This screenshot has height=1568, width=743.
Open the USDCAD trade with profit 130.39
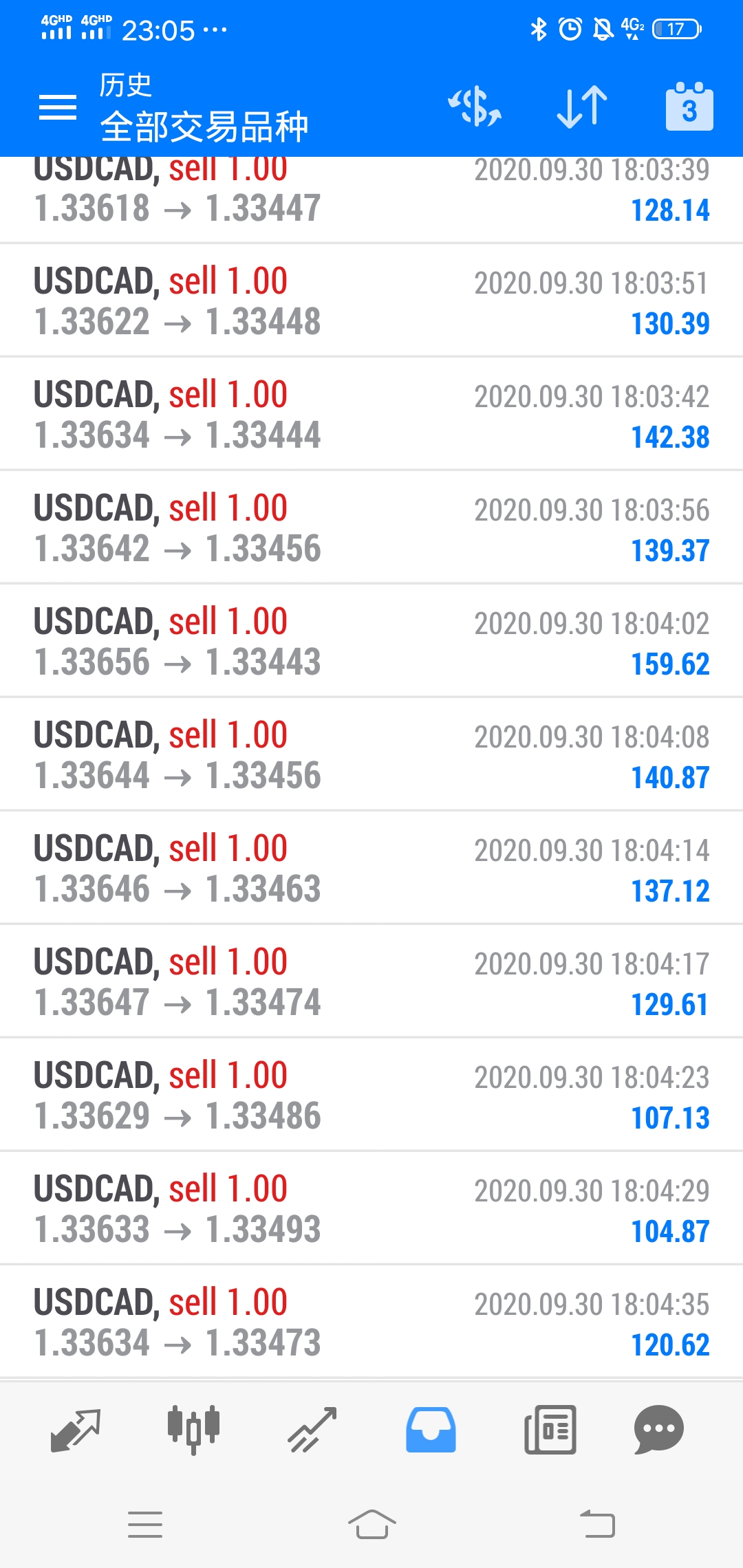(x=371, y=301)
